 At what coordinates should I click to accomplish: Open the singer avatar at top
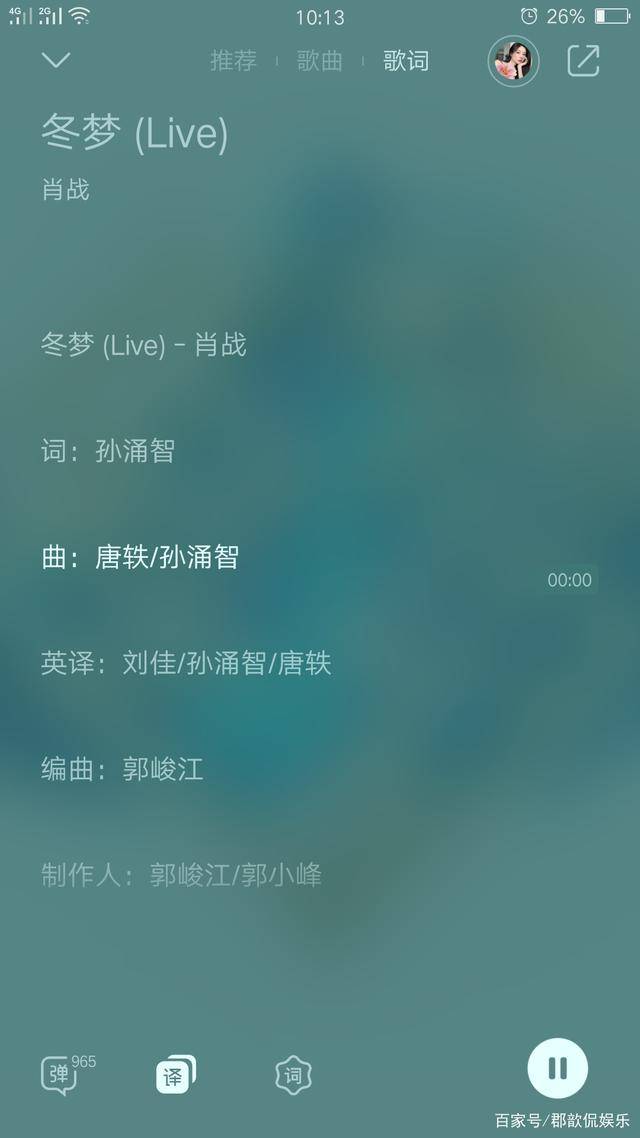[513, 61]
